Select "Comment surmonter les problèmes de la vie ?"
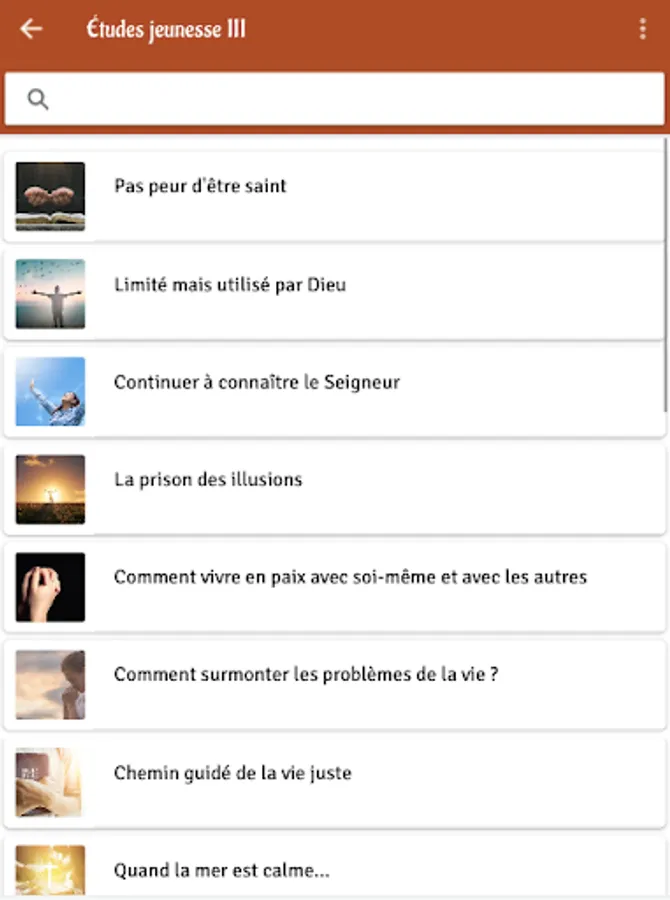Screen dimensions: 670x900 click(335, 684)
